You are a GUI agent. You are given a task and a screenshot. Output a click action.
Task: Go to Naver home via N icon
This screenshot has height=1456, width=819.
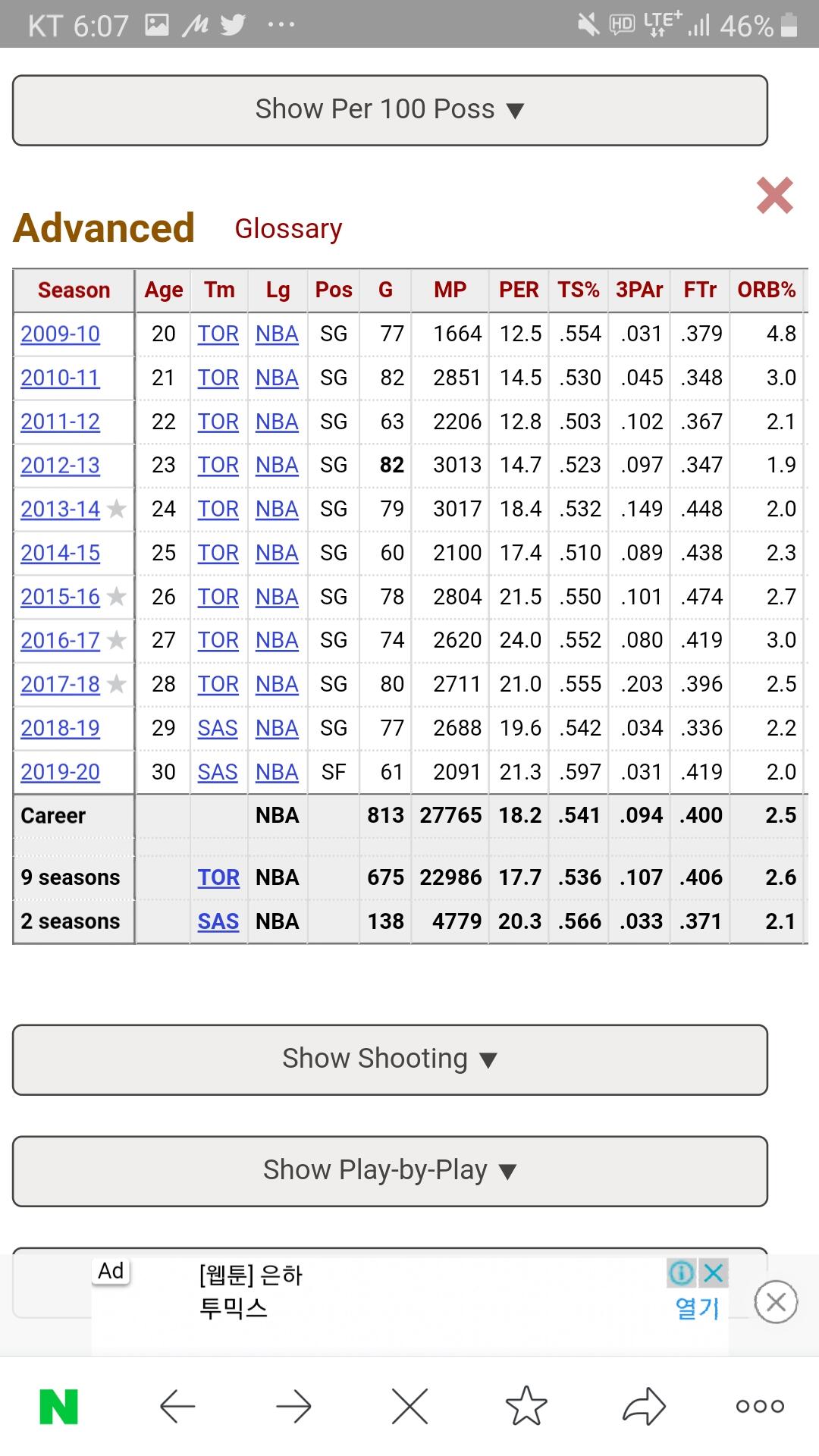[58, 1407]
